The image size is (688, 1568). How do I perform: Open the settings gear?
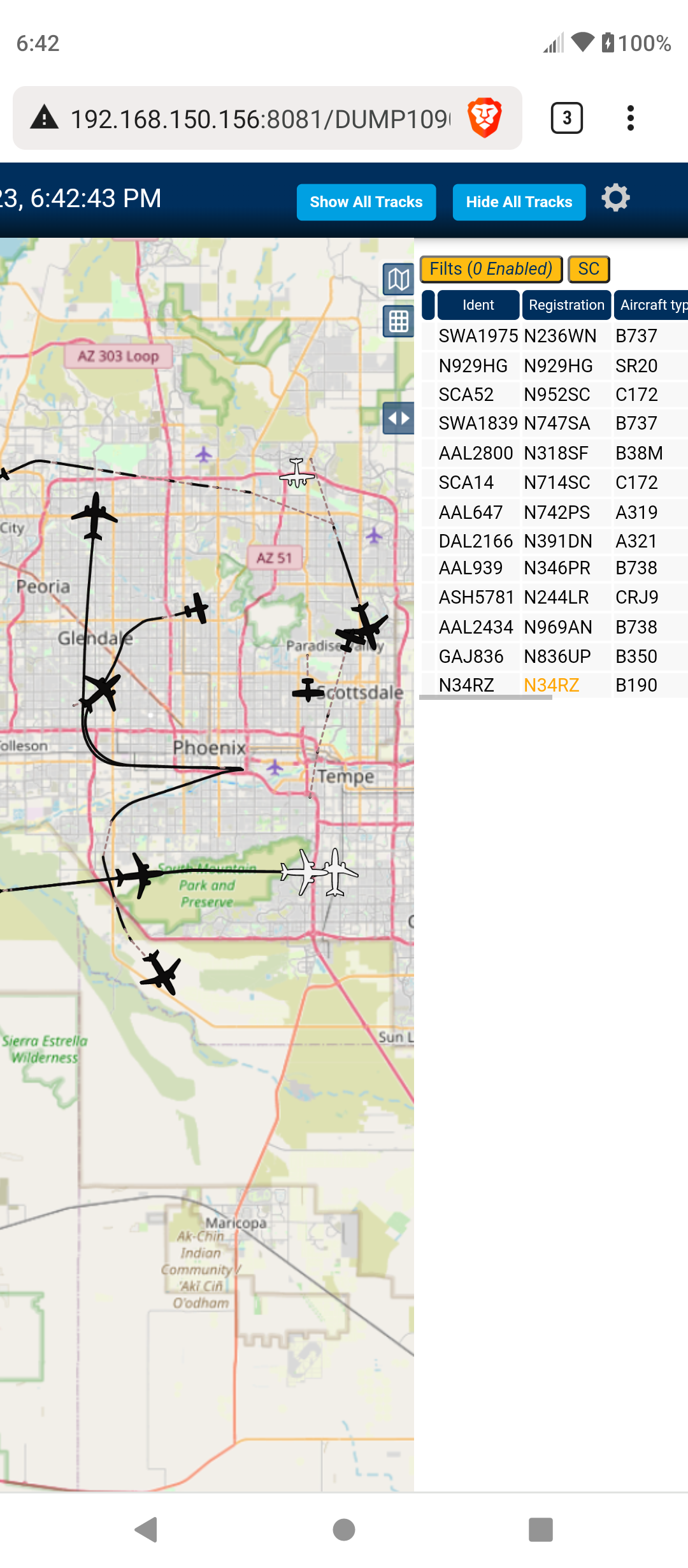tap(615, 198)
